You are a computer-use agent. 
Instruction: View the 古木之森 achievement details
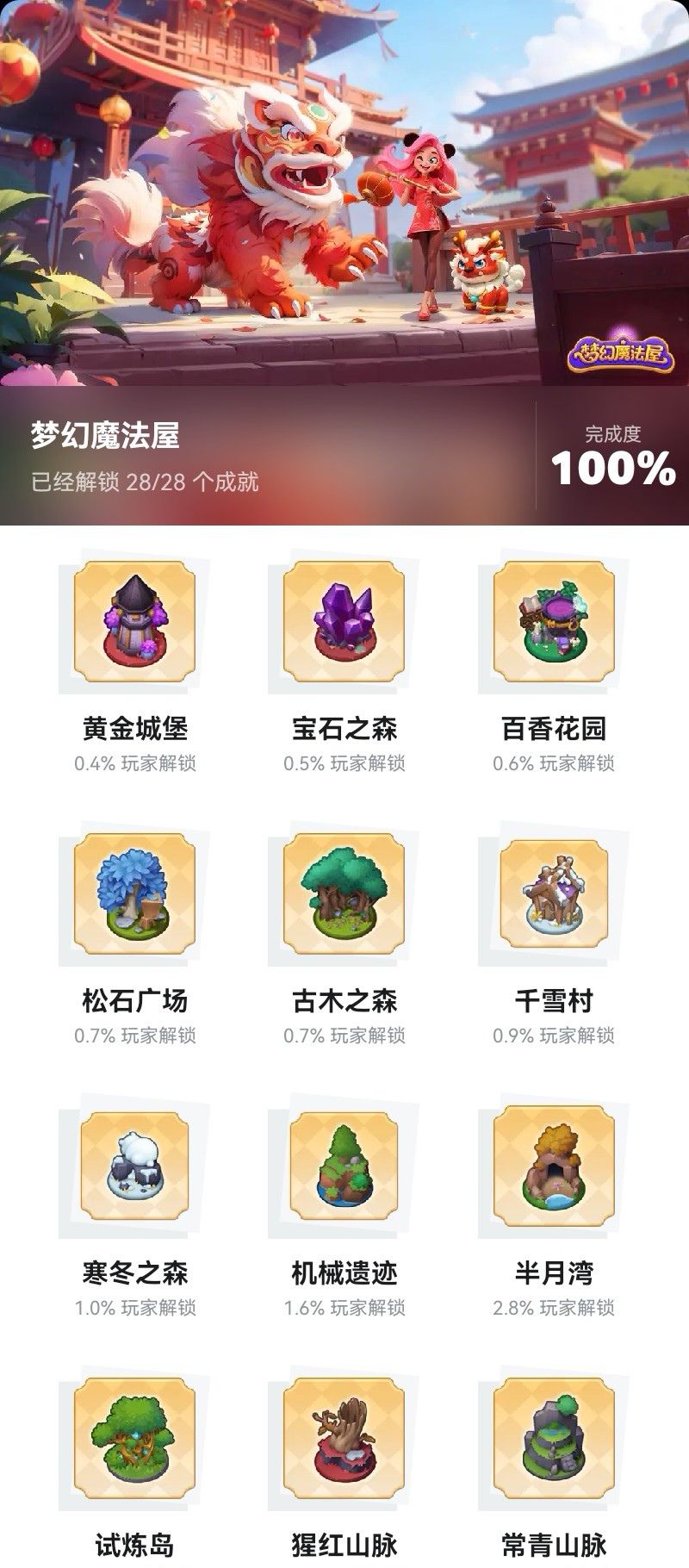click(344, 894)
